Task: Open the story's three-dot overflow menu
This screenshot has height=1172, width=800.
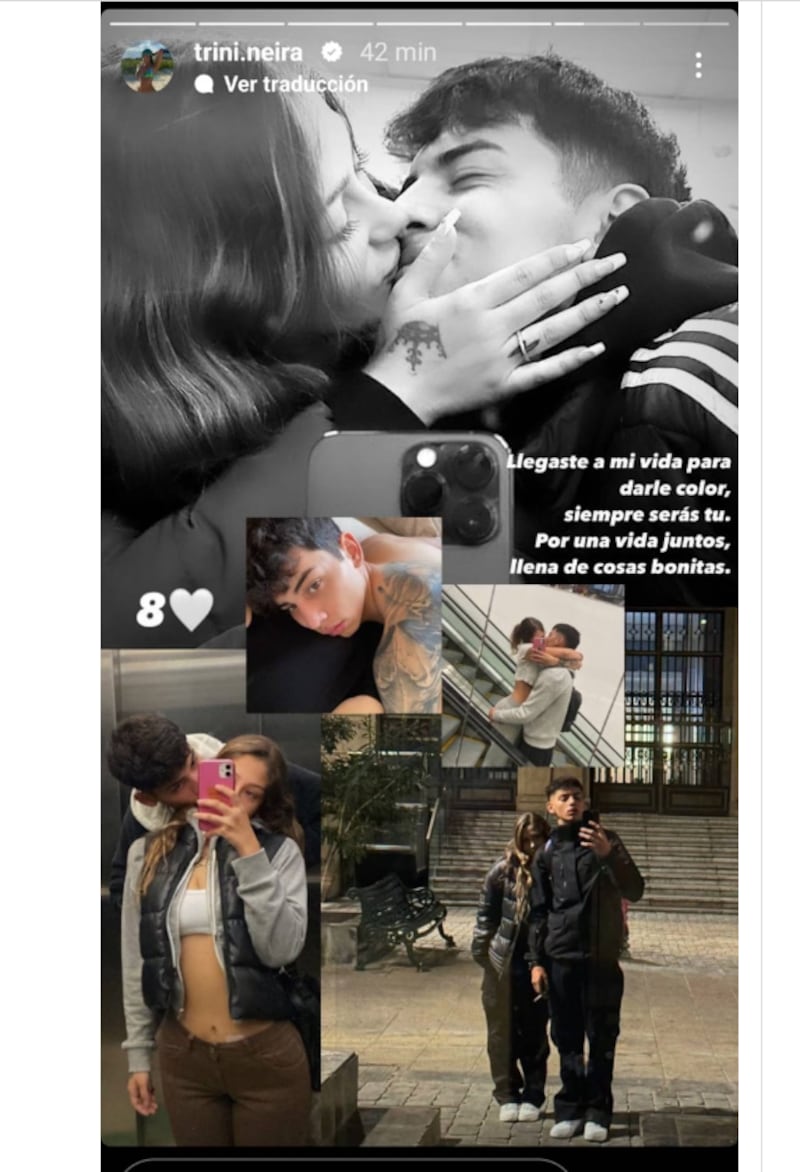Action: [698, 65]
